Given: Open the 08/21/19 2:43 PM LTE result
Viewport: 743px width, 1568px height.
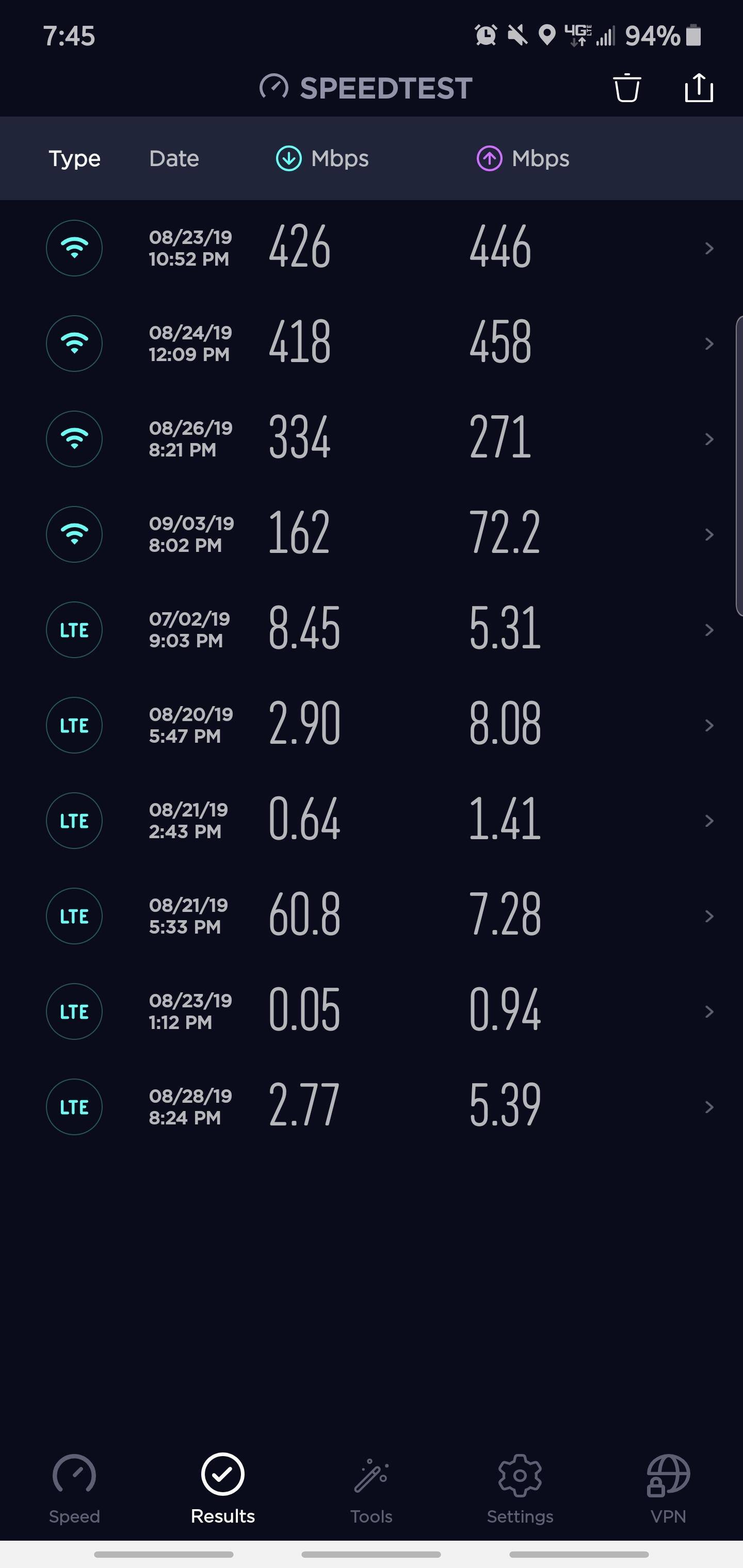Looking at the screenshot, I should point(372,821).
